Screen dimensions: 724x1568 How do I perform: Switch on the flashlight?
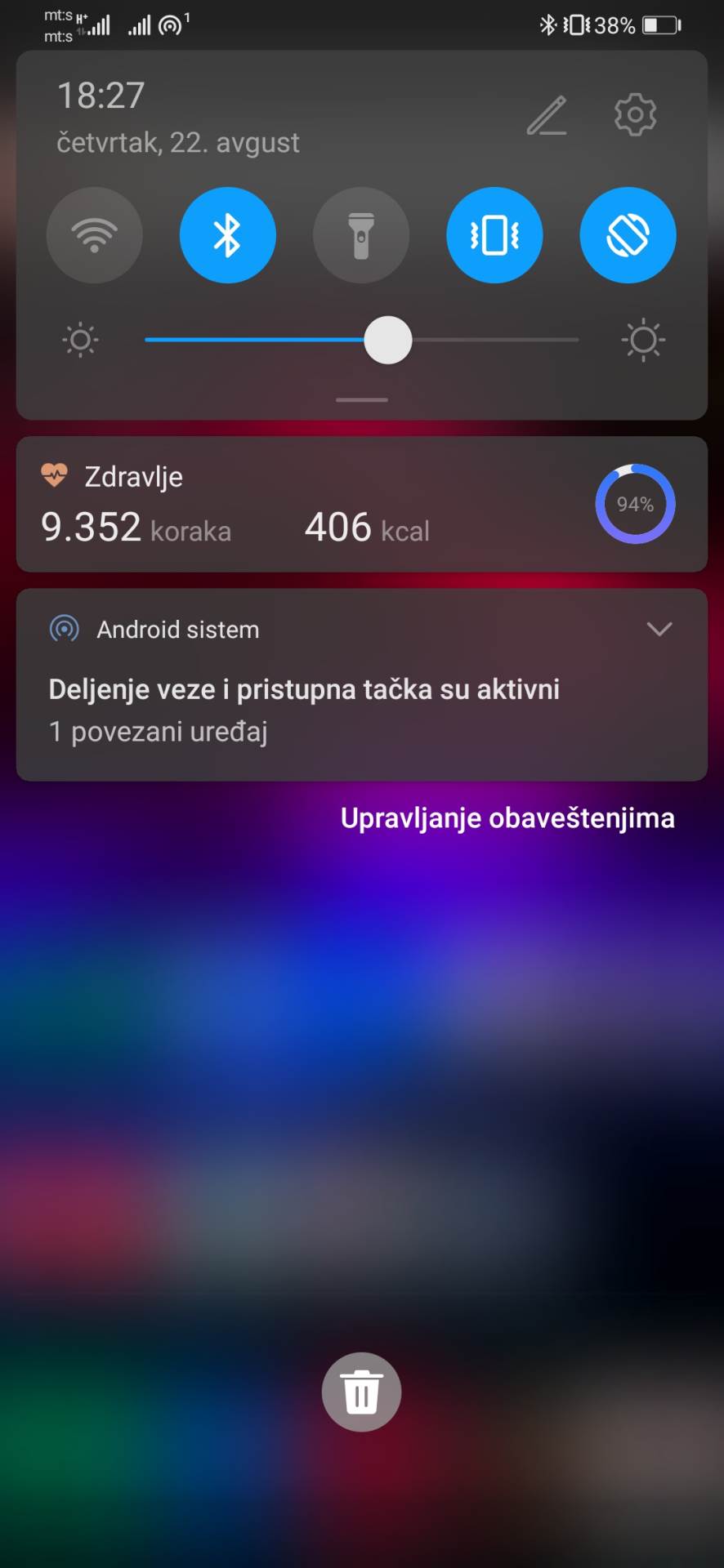click(361, 235)
